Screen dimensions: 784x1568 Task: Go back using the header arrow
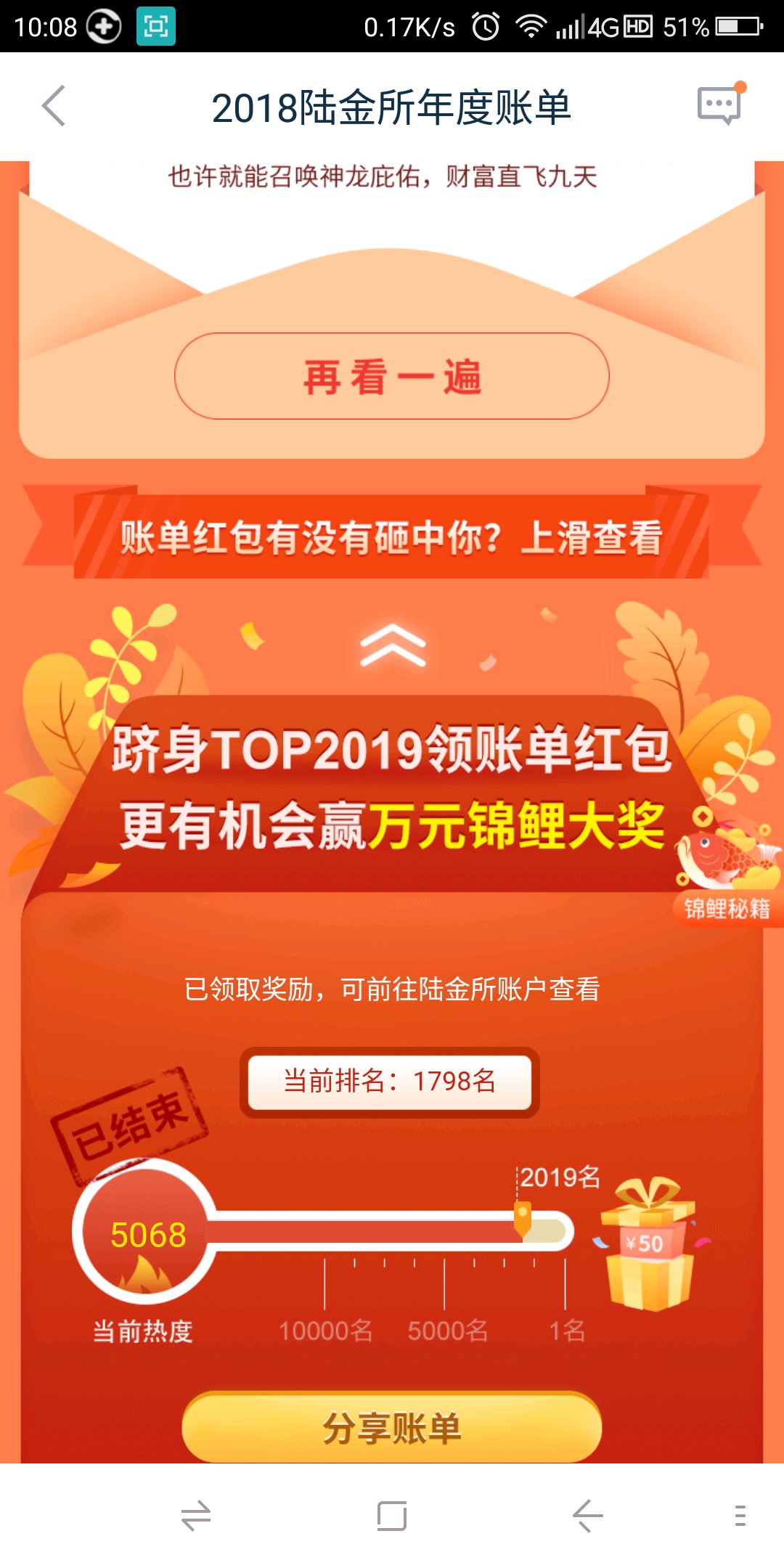pyautogui.click(x=54, y=106)
